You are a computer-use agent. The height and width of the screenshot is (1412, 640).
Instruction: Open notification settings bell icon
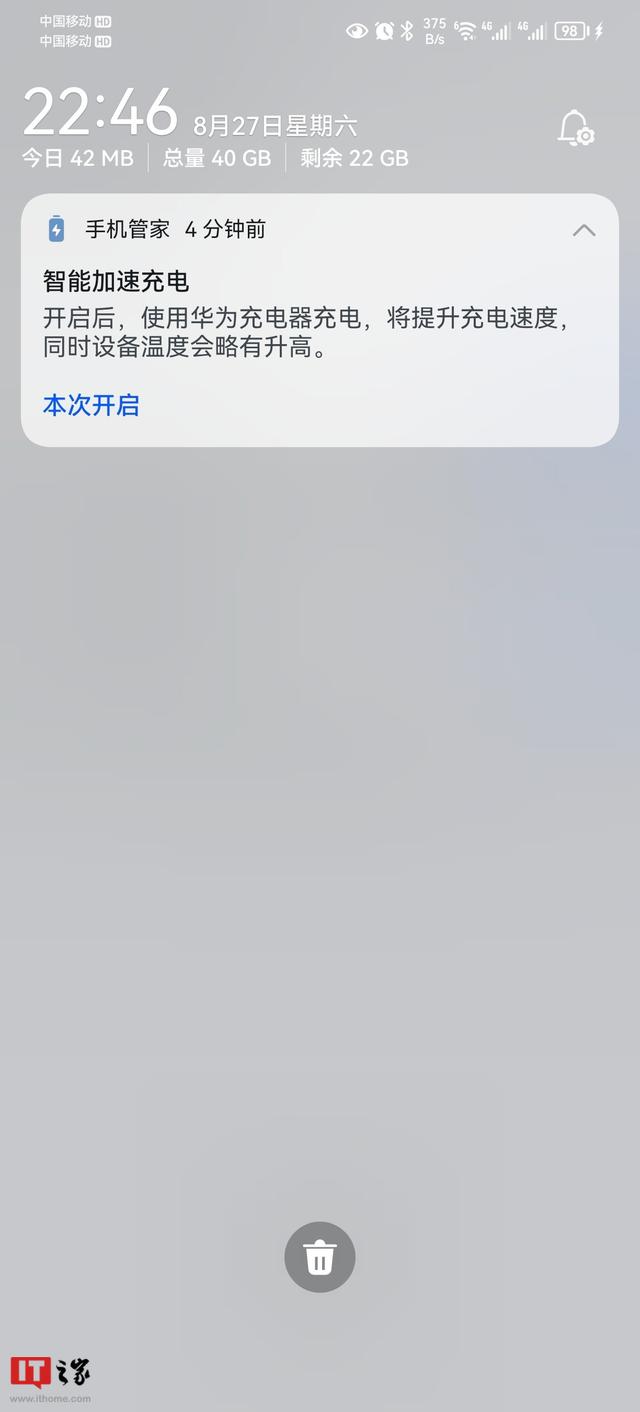tap(575, 128)
